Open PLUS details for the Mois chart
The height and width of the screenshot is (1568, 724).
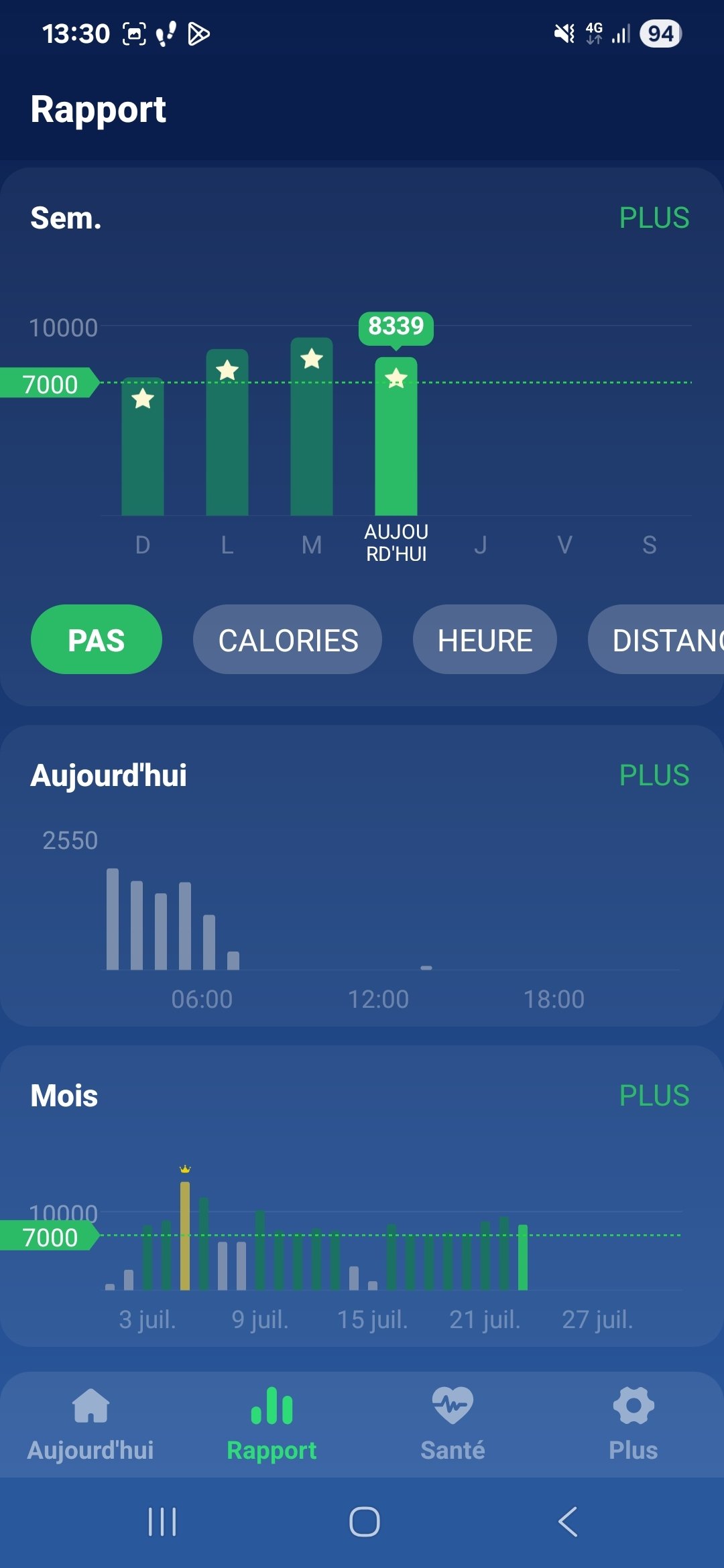(x=654, y=1096)
